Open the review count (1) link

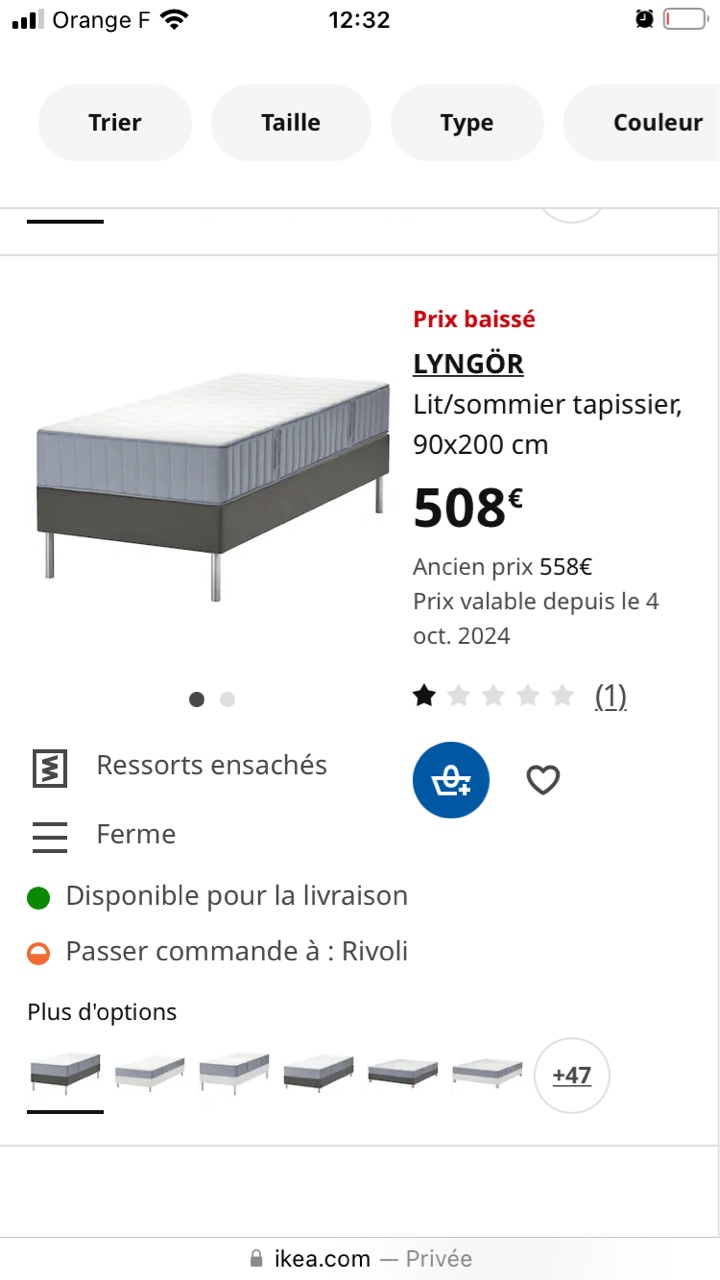pos(610,696)
